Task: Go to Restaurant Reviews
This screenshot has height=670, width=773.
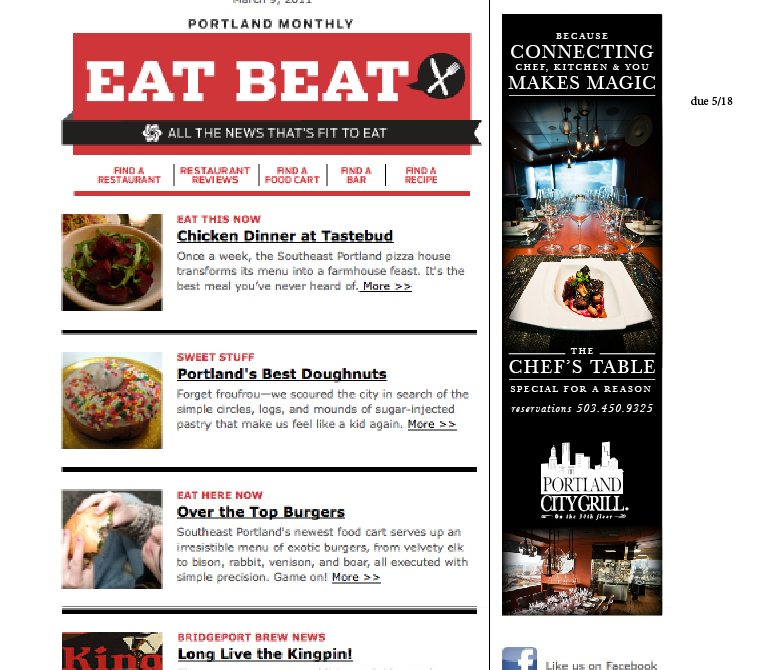Action: tap(215, 175)
